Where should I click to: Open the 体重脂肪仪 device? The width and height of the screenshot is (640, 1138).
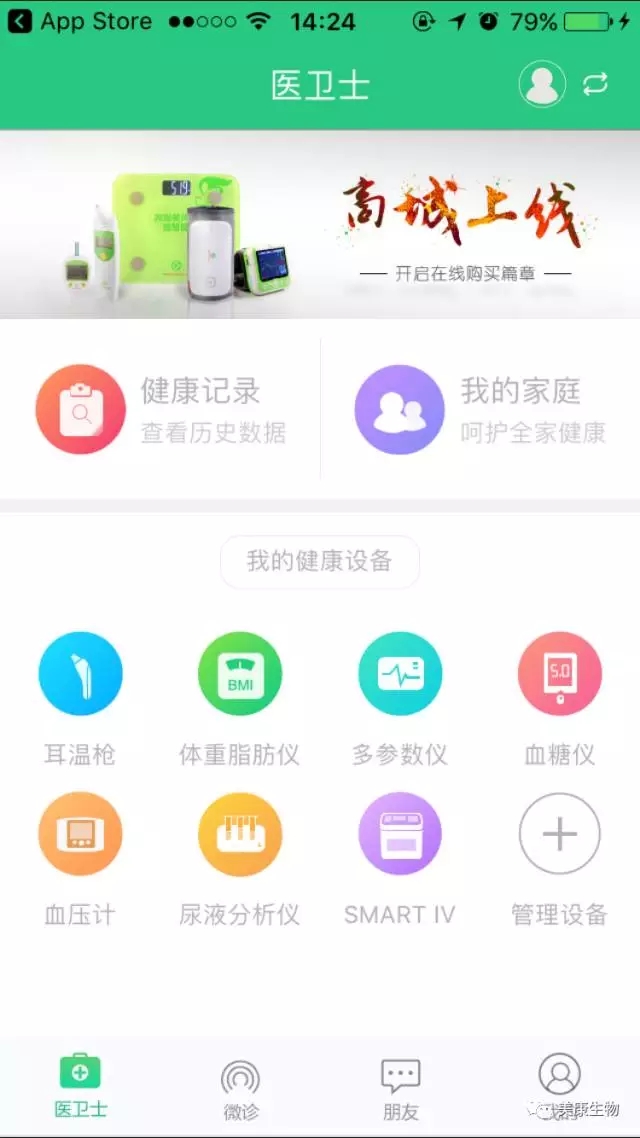pyautogui.click(x=240, y=675)
